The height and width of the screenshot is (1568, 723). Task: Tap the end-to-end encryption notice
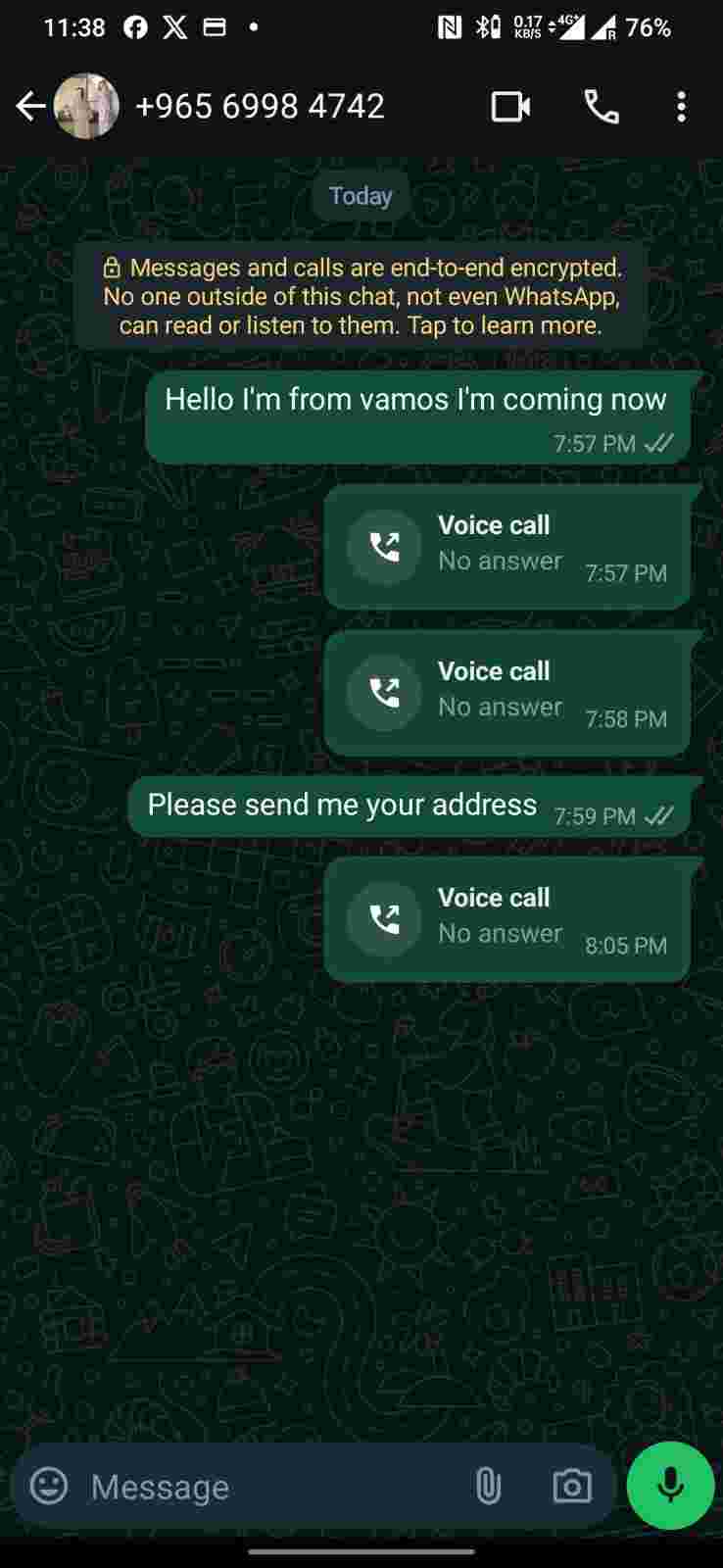tap(361, 296)
